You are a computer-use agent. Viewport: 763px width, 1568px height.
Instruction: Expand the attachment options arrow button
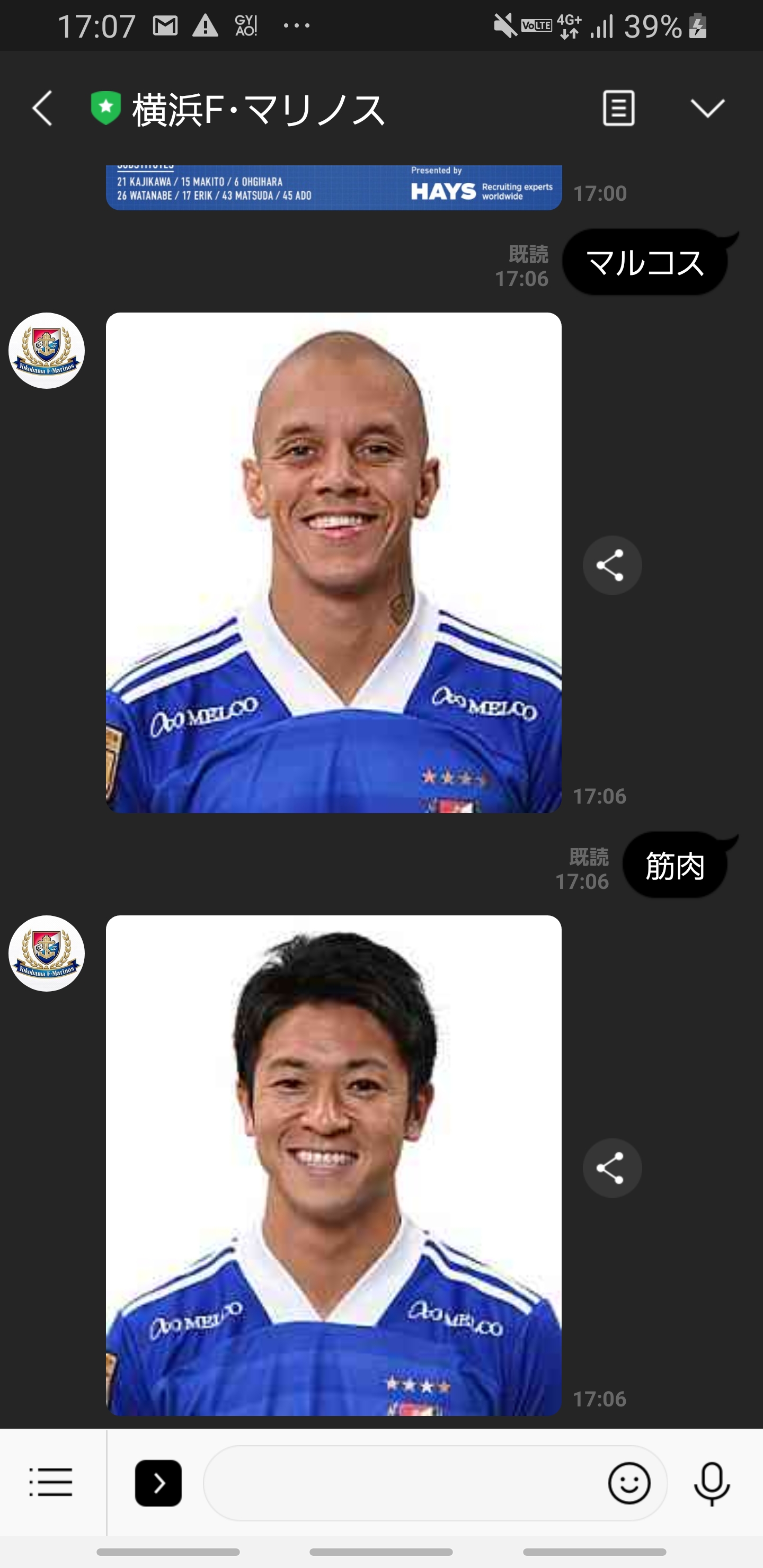pos(158,1483)
